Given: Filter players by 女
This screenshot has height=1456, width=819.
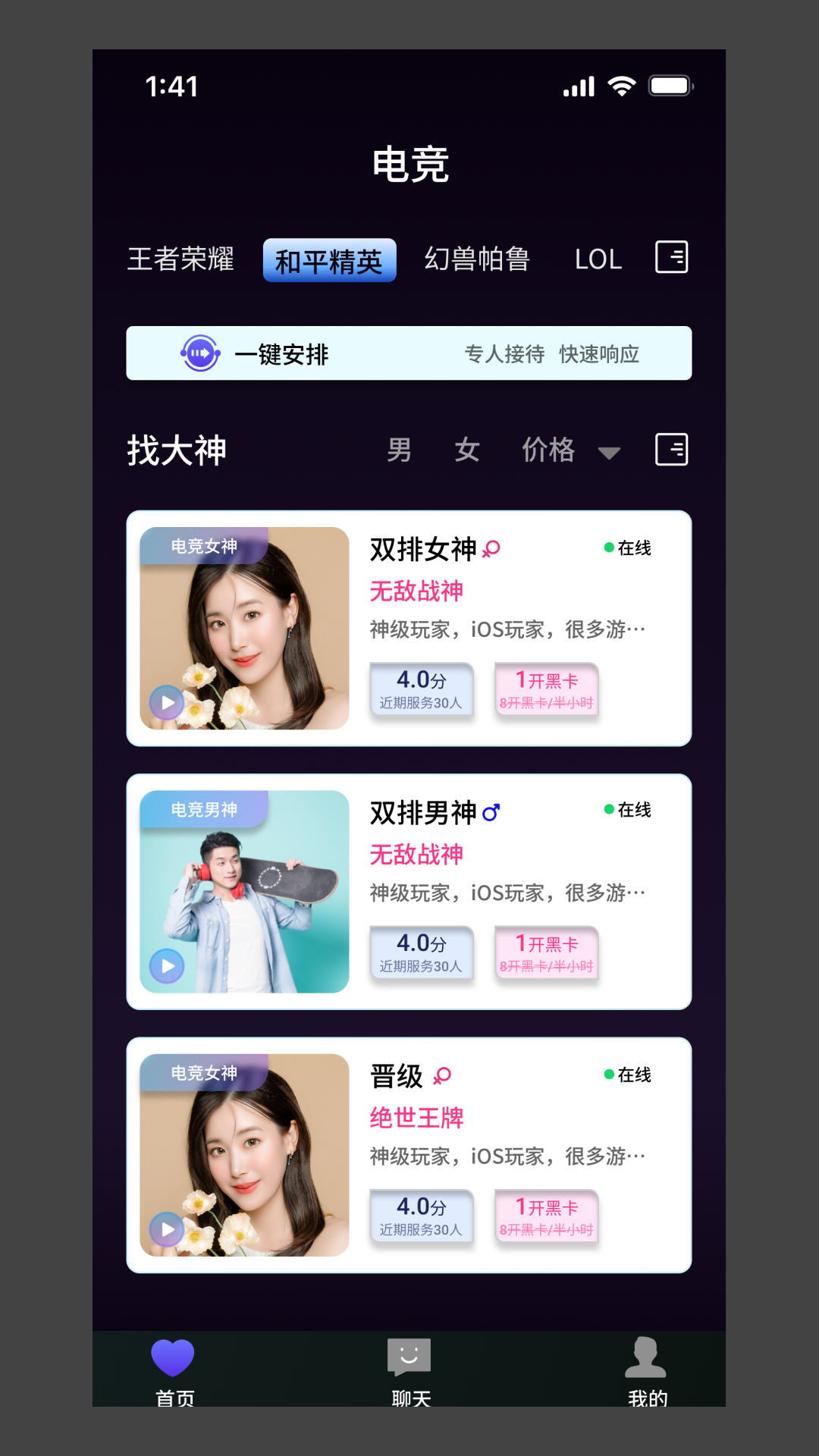Looking at the screenshot, I should click(467, 450).
